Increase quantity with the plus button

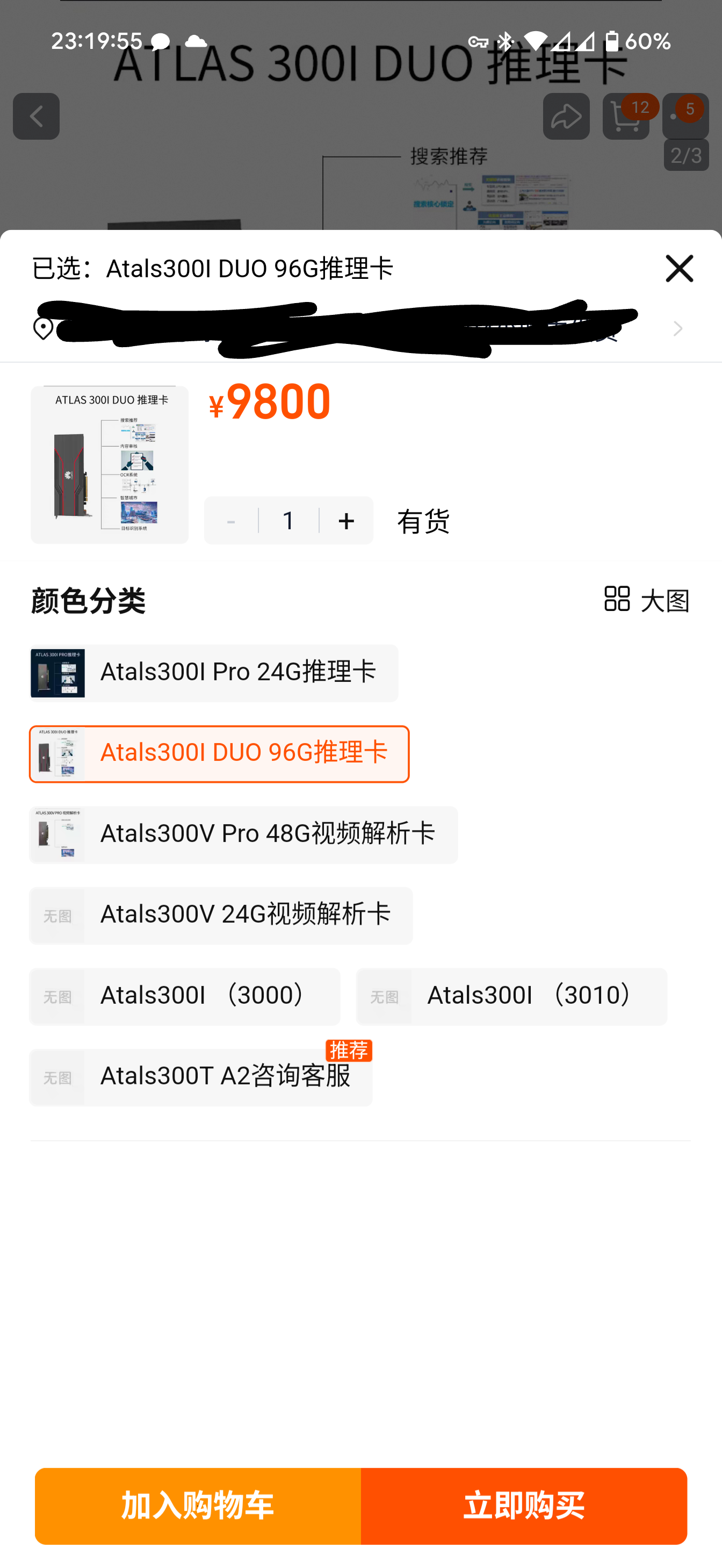[x=346, y=521]
